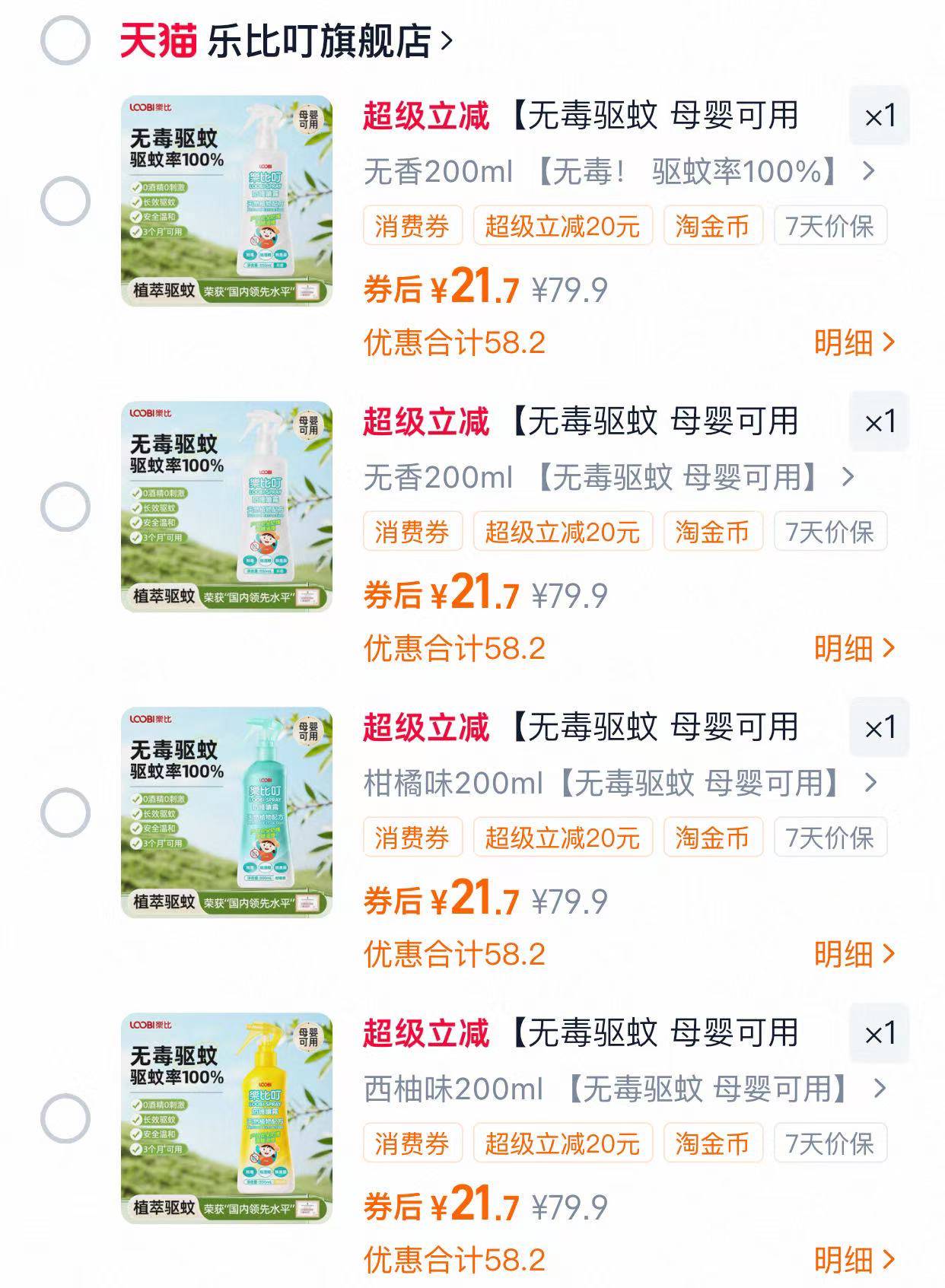This screenshot has height=1288, width=945.
Task: Click the ×1 quantity on 柑橘味 item
Action: (880, 728)
